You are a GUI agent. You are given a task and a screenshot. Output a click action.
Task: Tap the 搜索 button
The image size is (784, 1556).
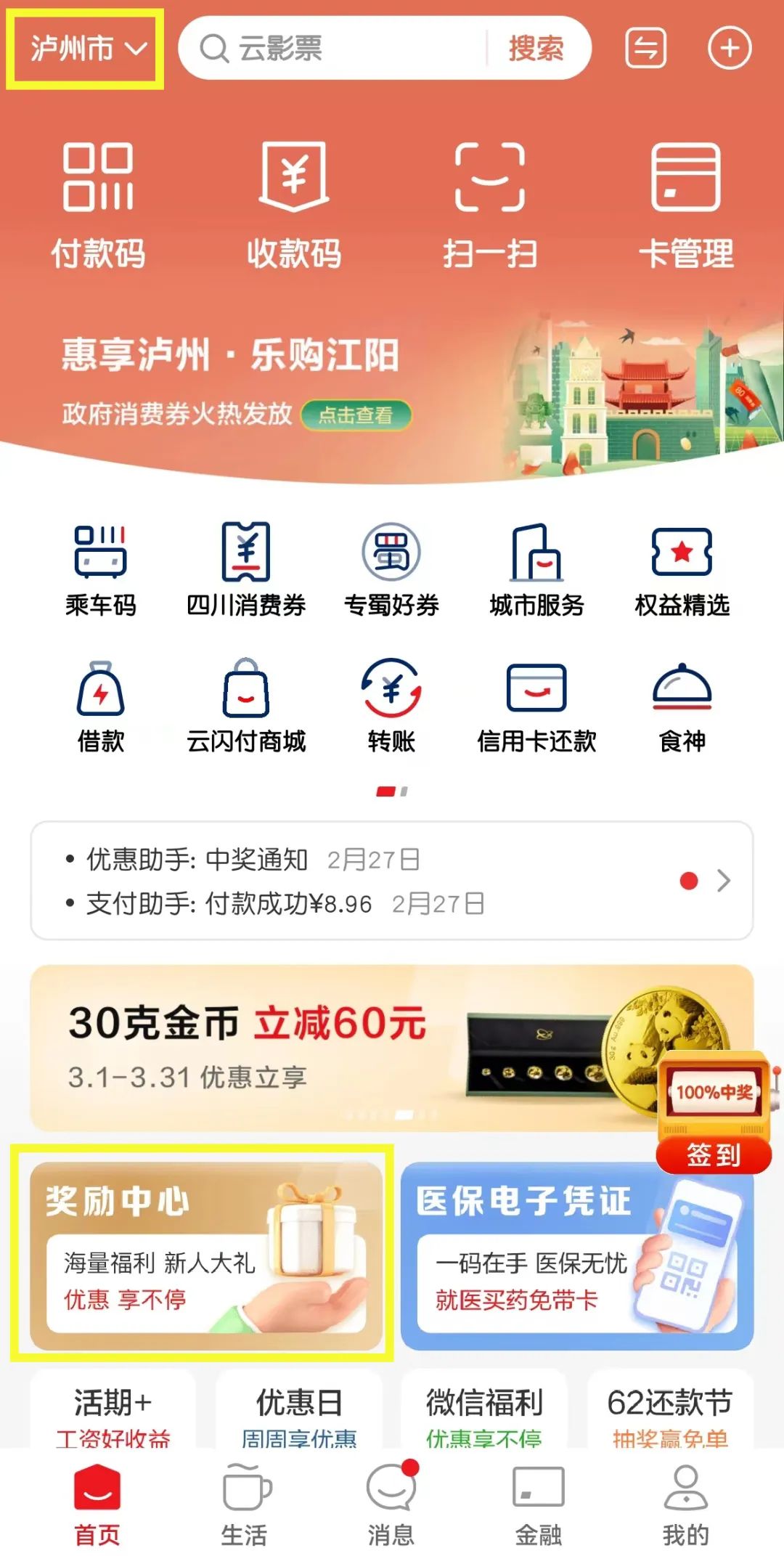click(536, 49)
